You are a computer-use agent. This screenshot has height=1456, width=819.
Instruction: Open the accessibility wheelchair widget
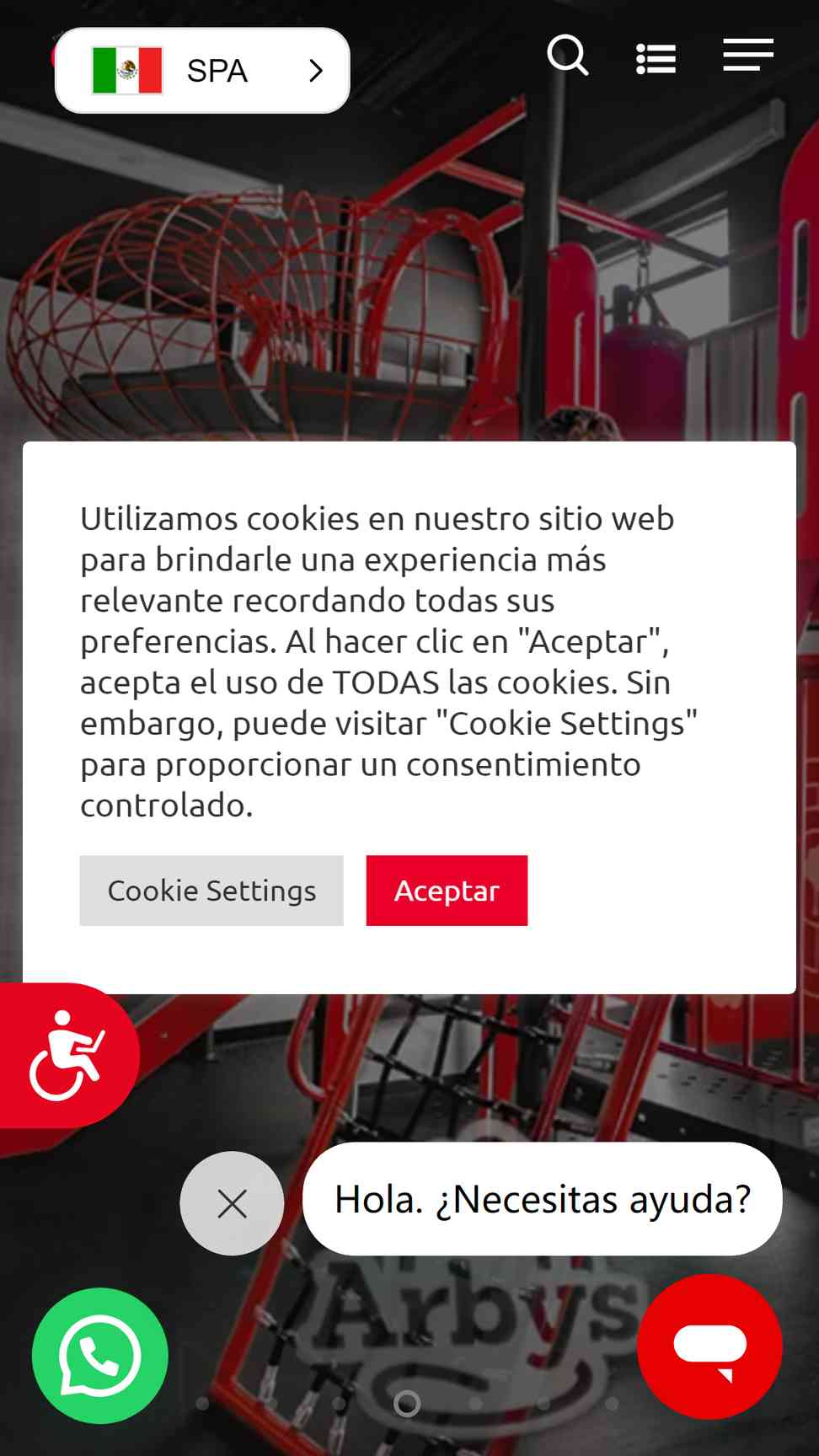point(67,1055)
